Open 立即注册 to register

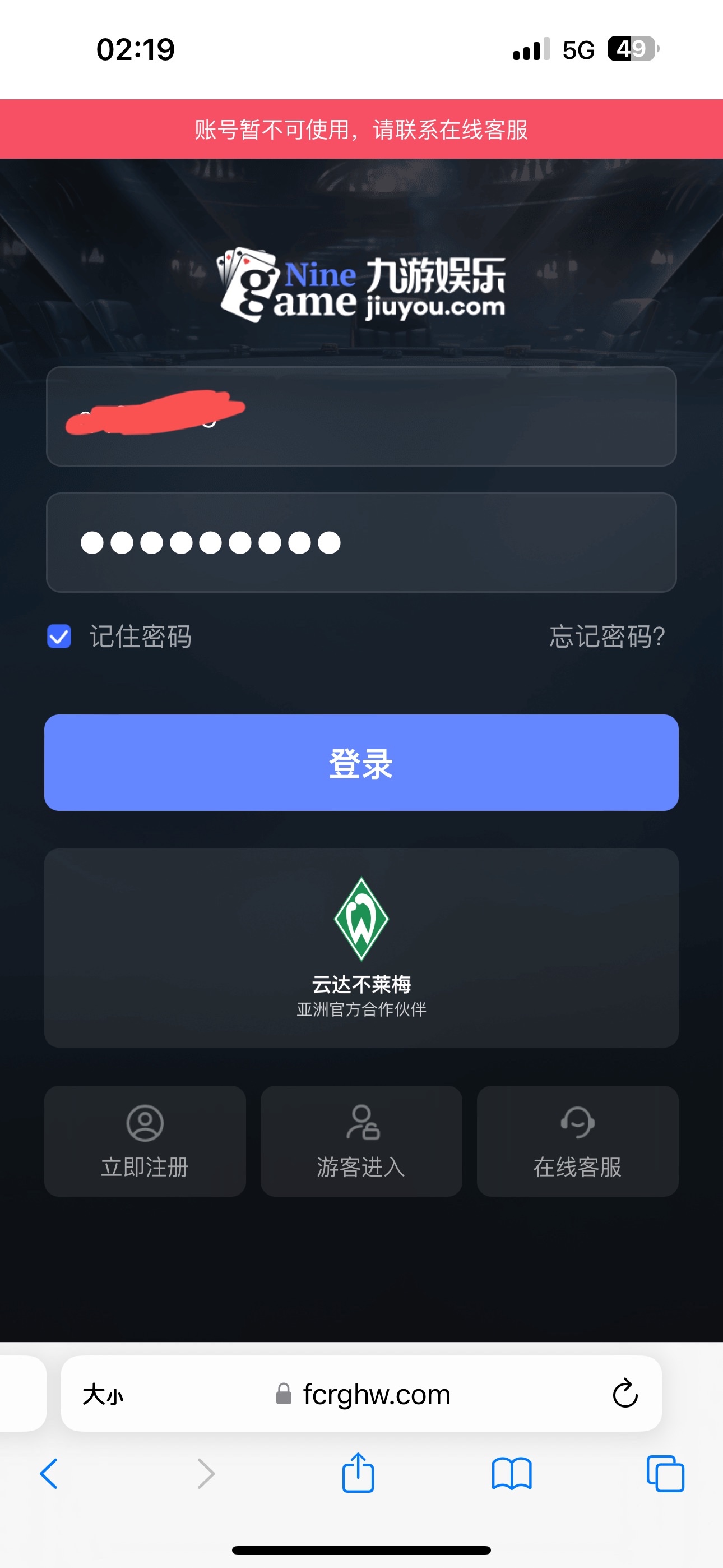[145, 1141]
